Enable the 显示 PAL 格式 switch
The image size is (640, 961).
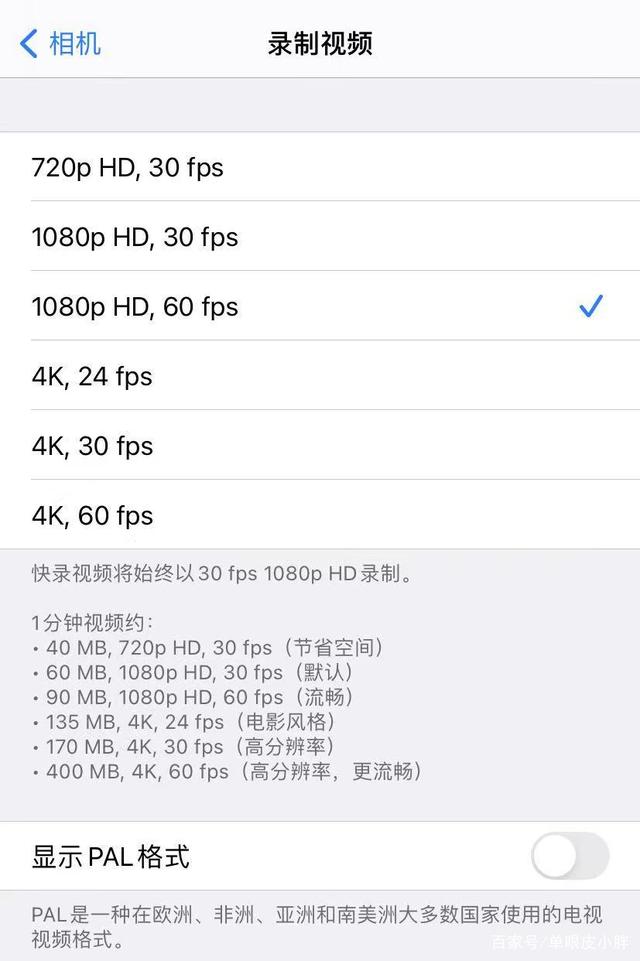pos(569,857)
